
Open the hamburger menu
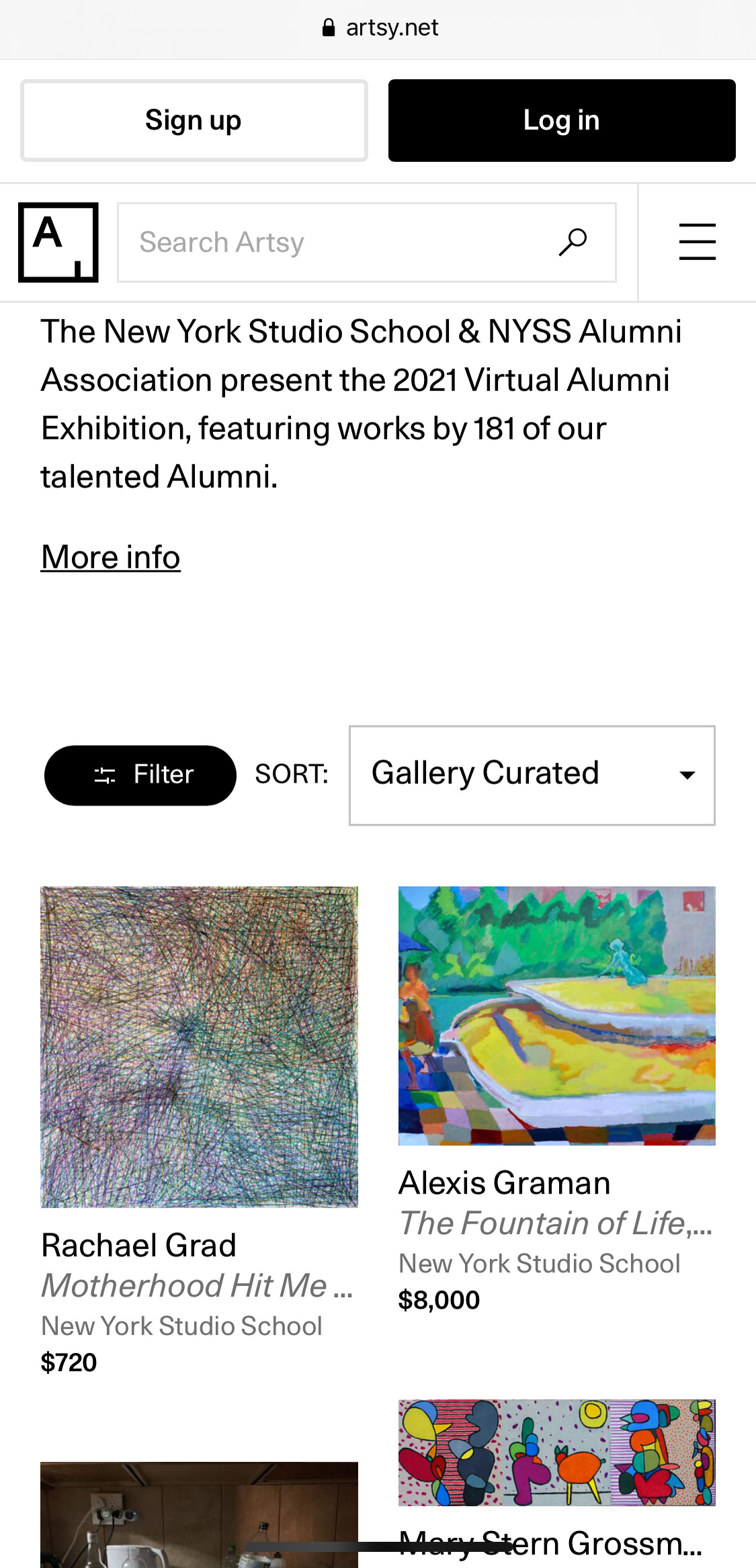point(697,242)
